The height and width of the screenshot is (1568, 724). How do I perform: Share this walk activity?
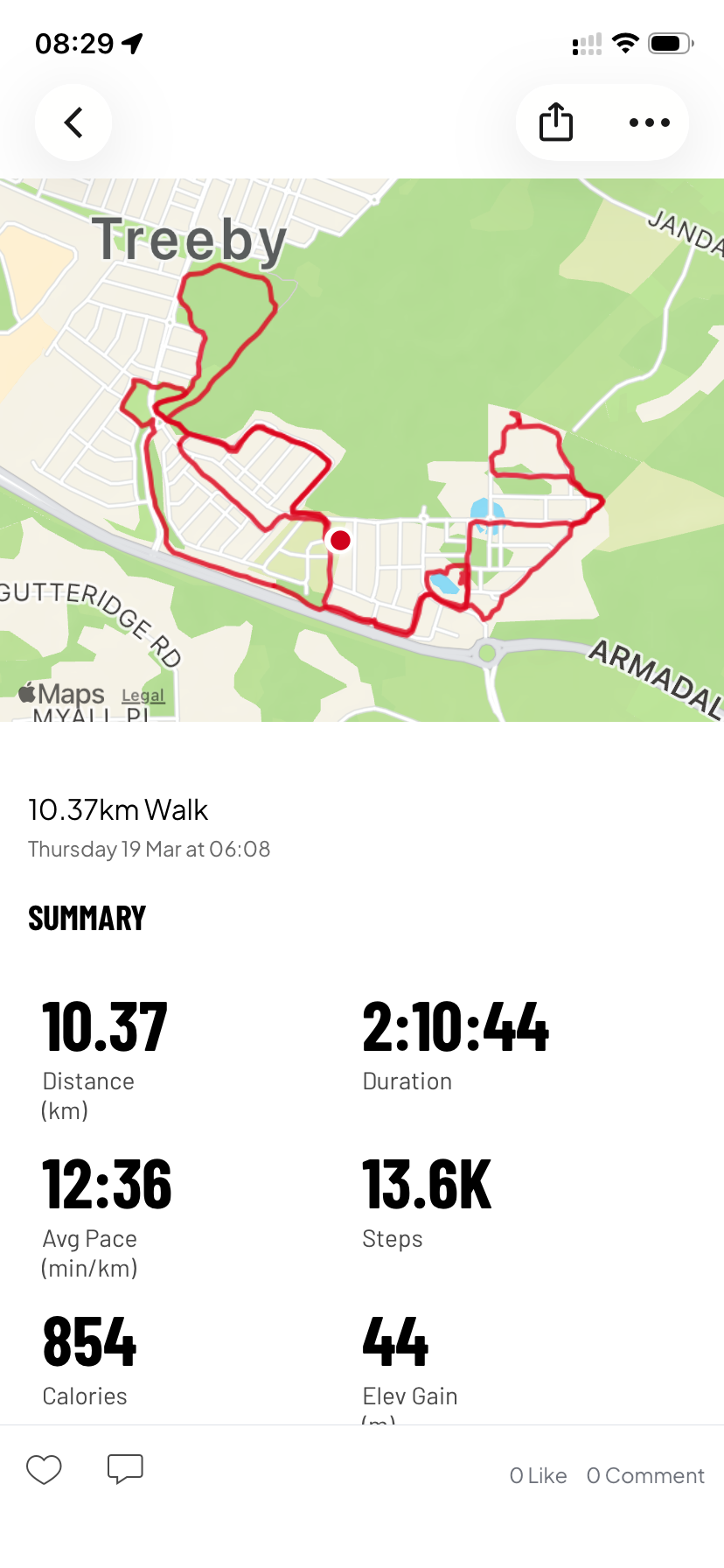[x=556, y=122]
